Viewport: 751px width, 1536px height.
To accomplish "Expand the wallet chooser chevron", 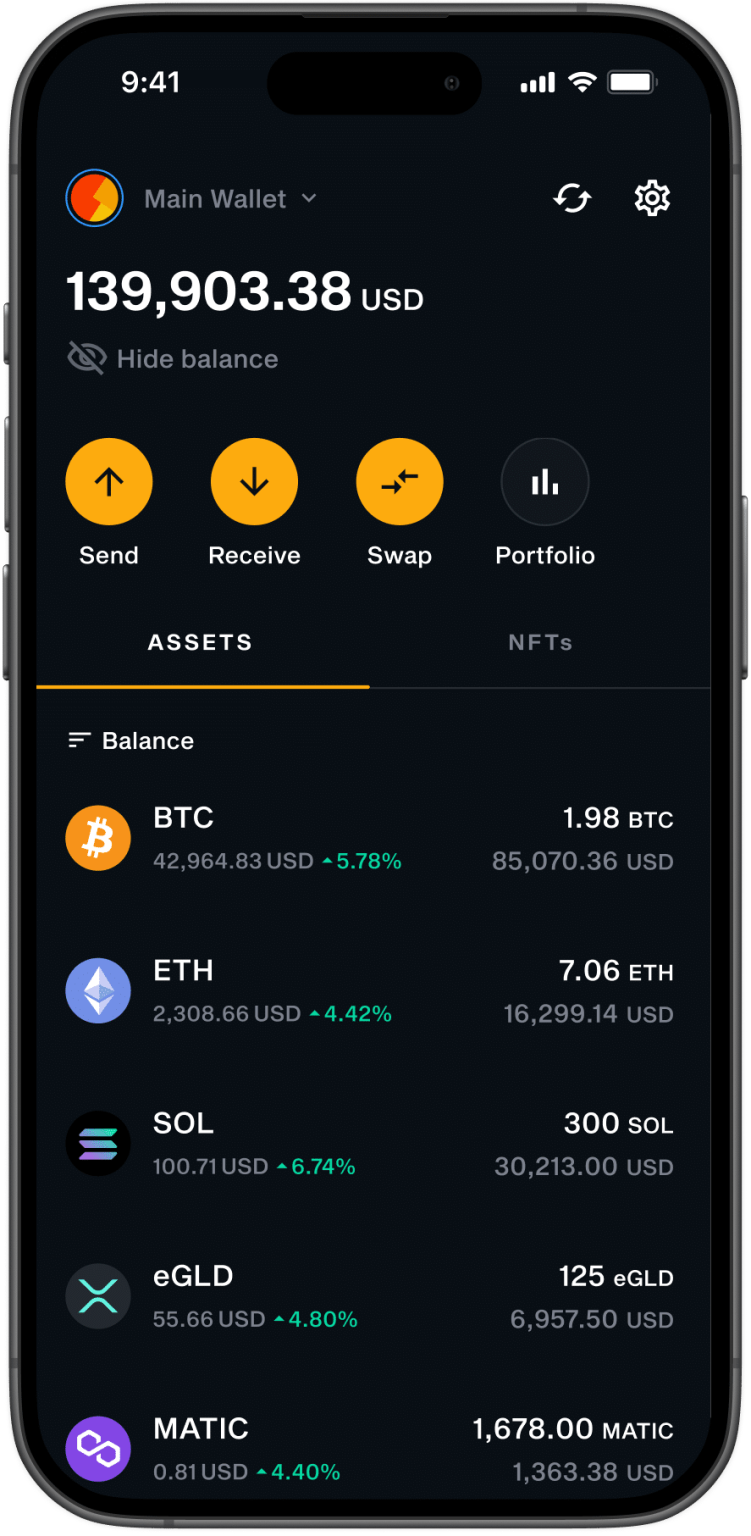I will (x=308, y=199).
